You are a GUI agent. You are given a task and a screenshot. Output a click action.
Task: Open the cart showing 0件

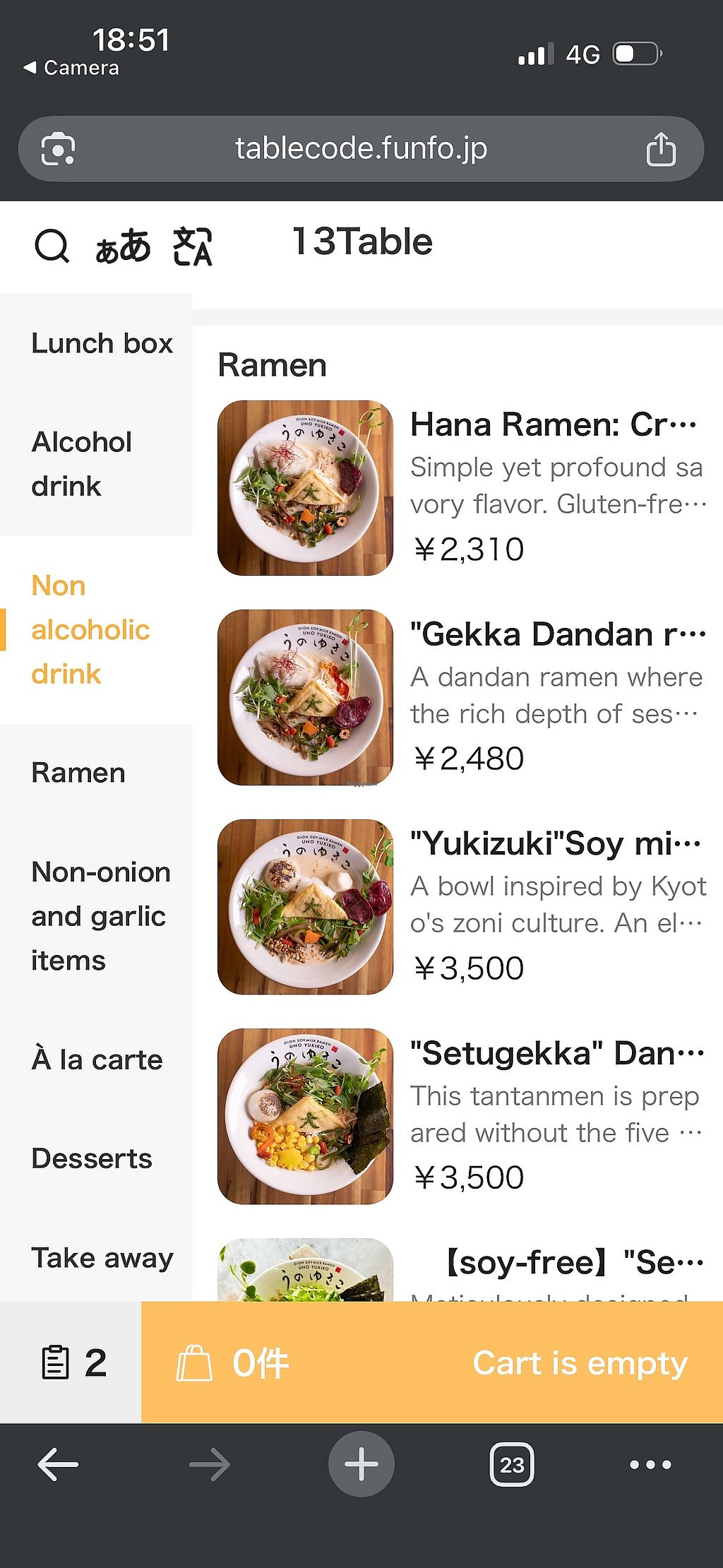pos(431,1362)
